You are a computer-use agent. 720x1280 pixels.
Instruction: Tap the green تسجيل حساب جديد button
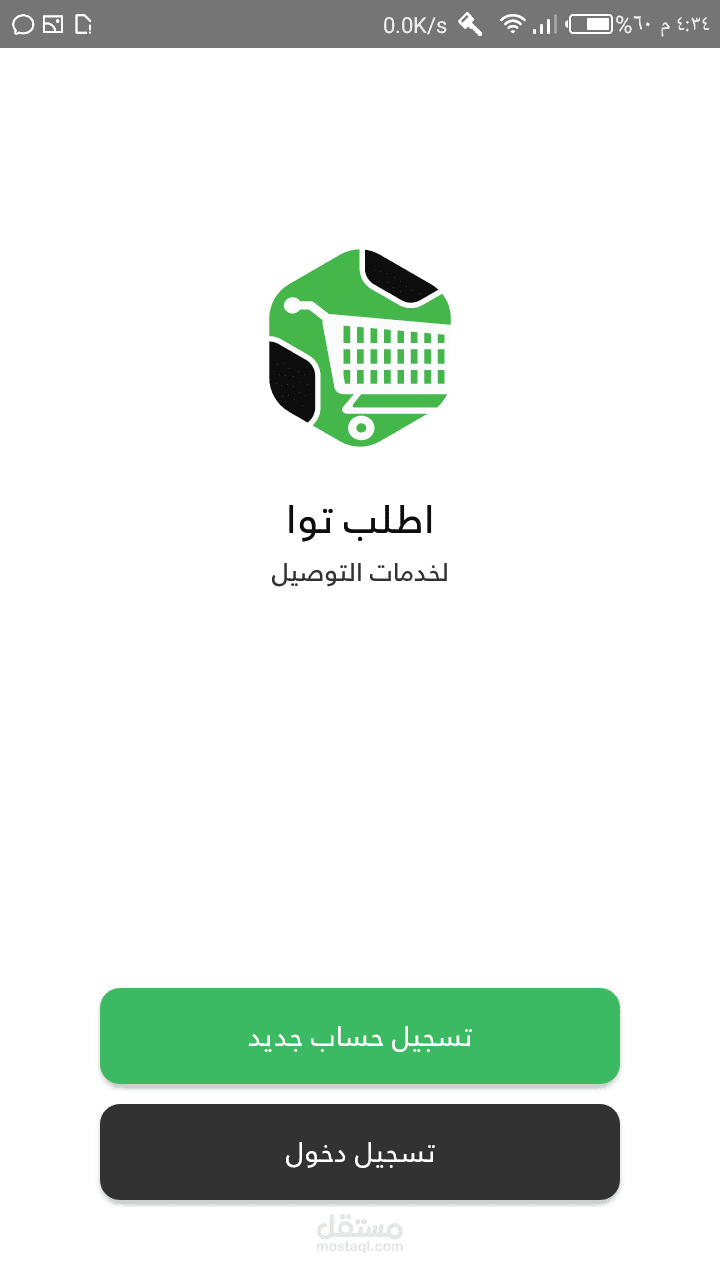coord(360,1036)
